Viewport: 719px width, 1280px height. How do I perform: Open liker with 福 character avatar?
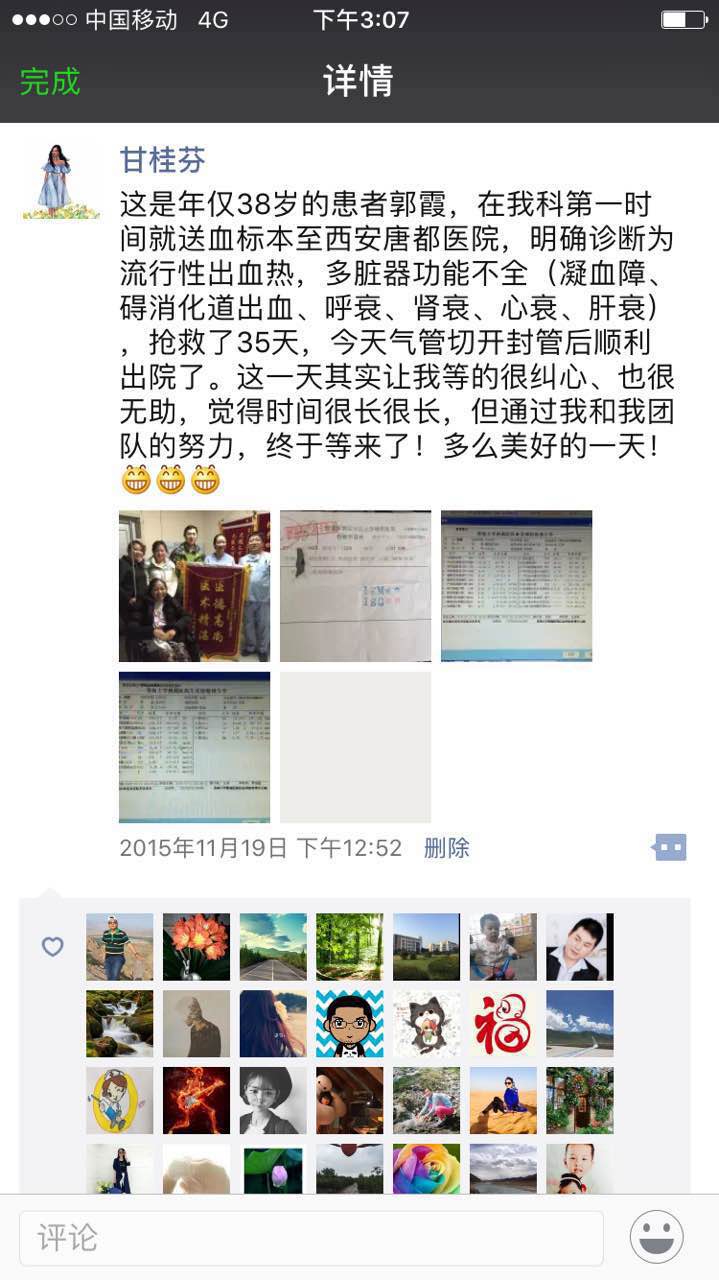tap(503, 1023)
